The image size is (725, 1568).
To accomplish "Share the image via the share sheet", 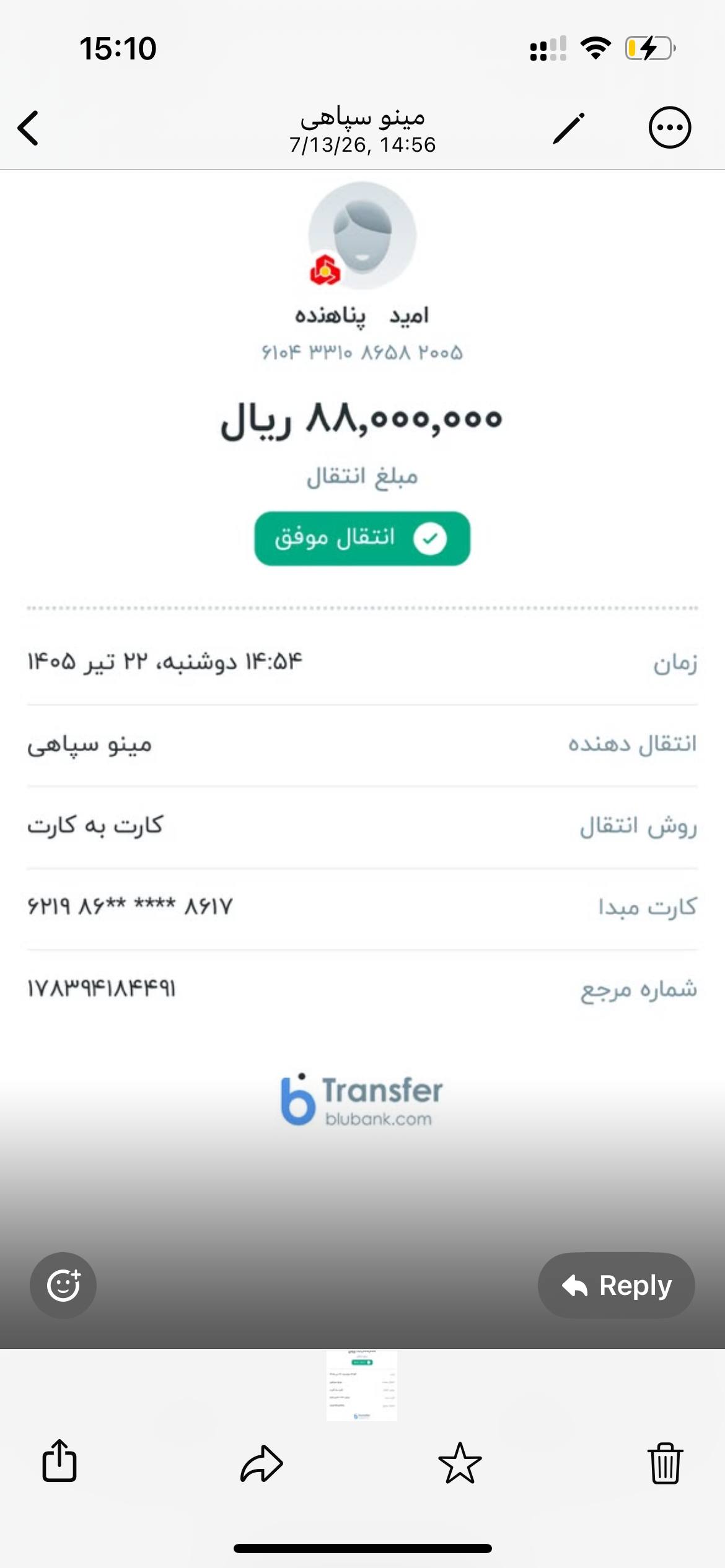I will tap(59, 1461).
